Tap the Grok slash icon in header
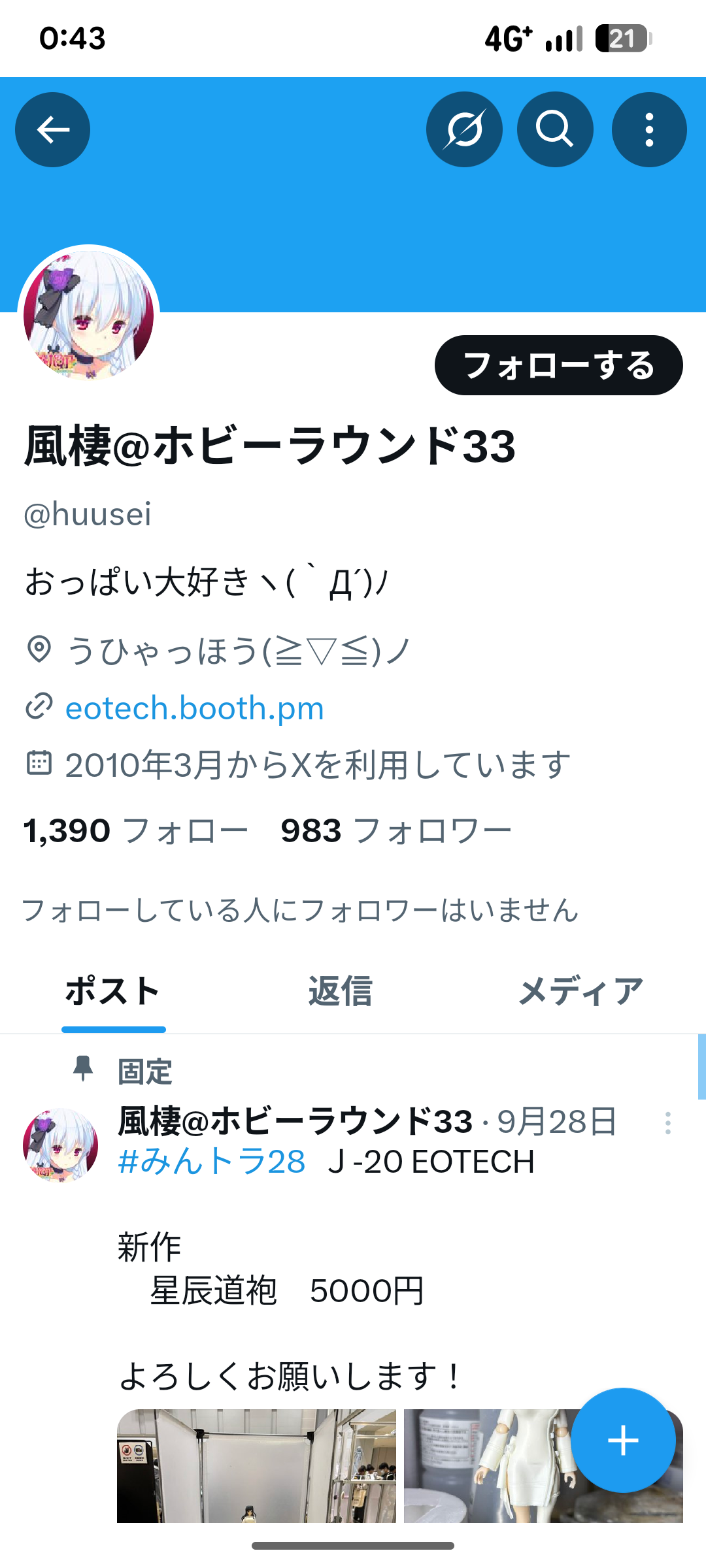This screenshot has height=1568, width=706. [x=464, y=129]
